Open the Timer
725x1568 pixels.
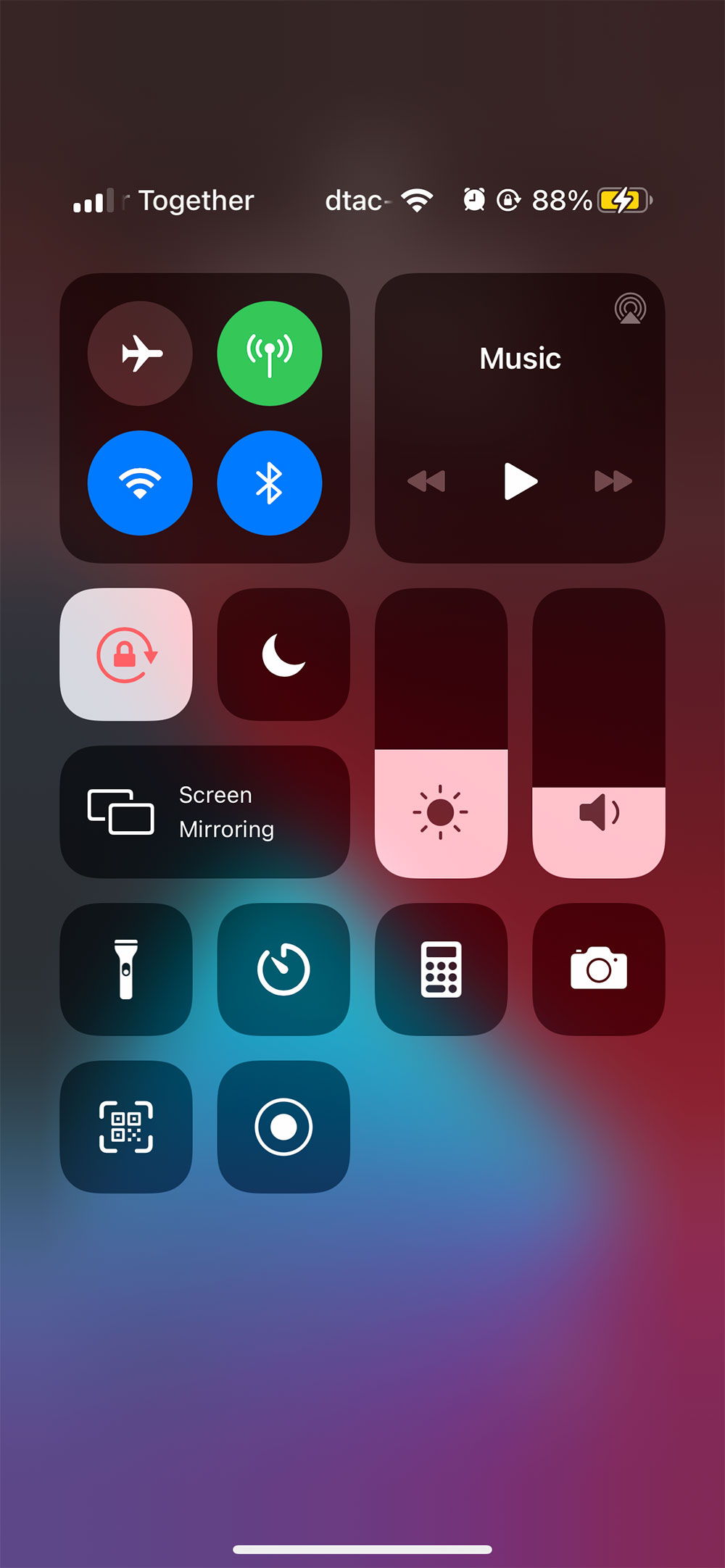tap(283, 969)
